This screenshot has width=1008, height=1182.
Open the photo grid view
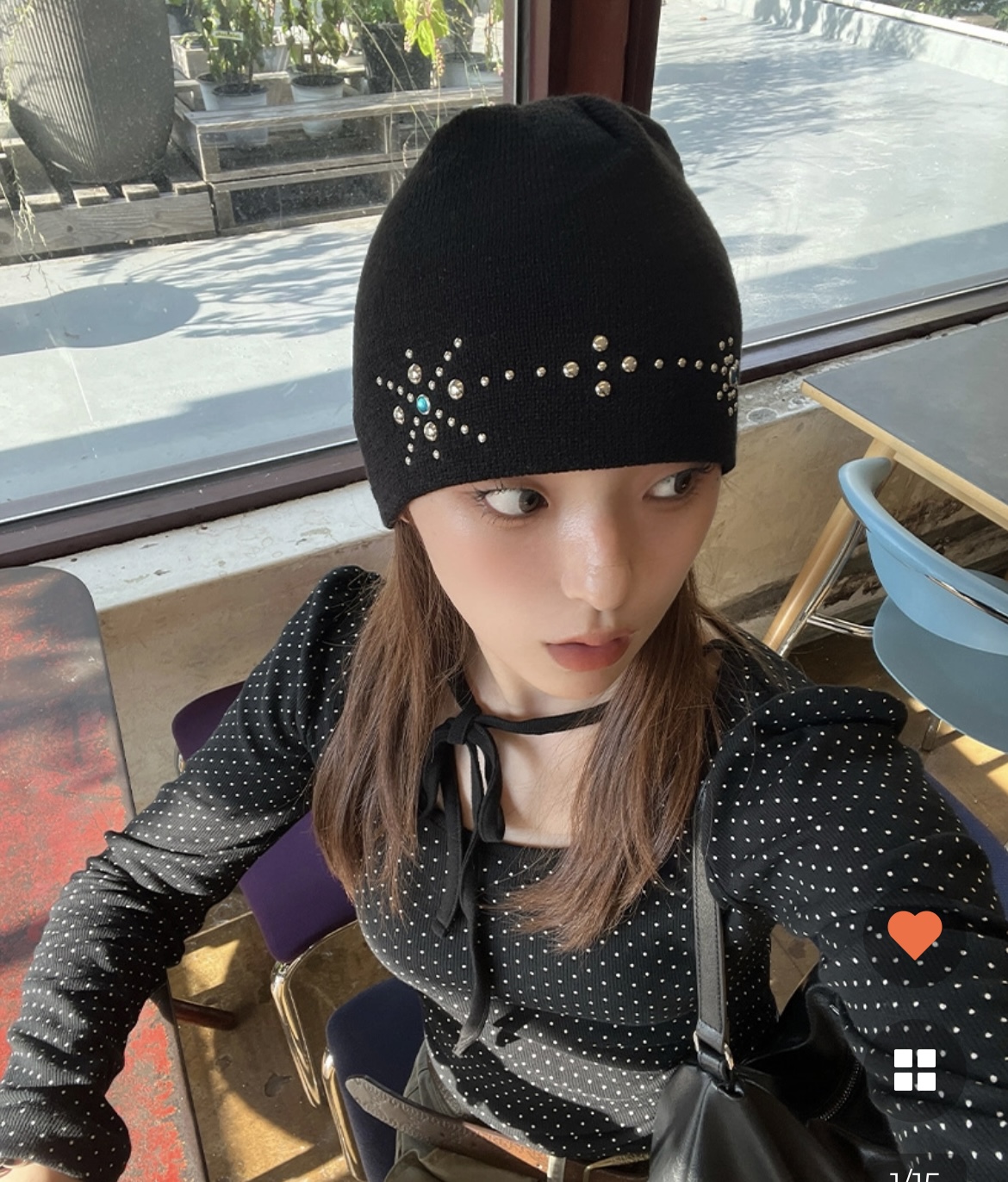pos(914,1070)
